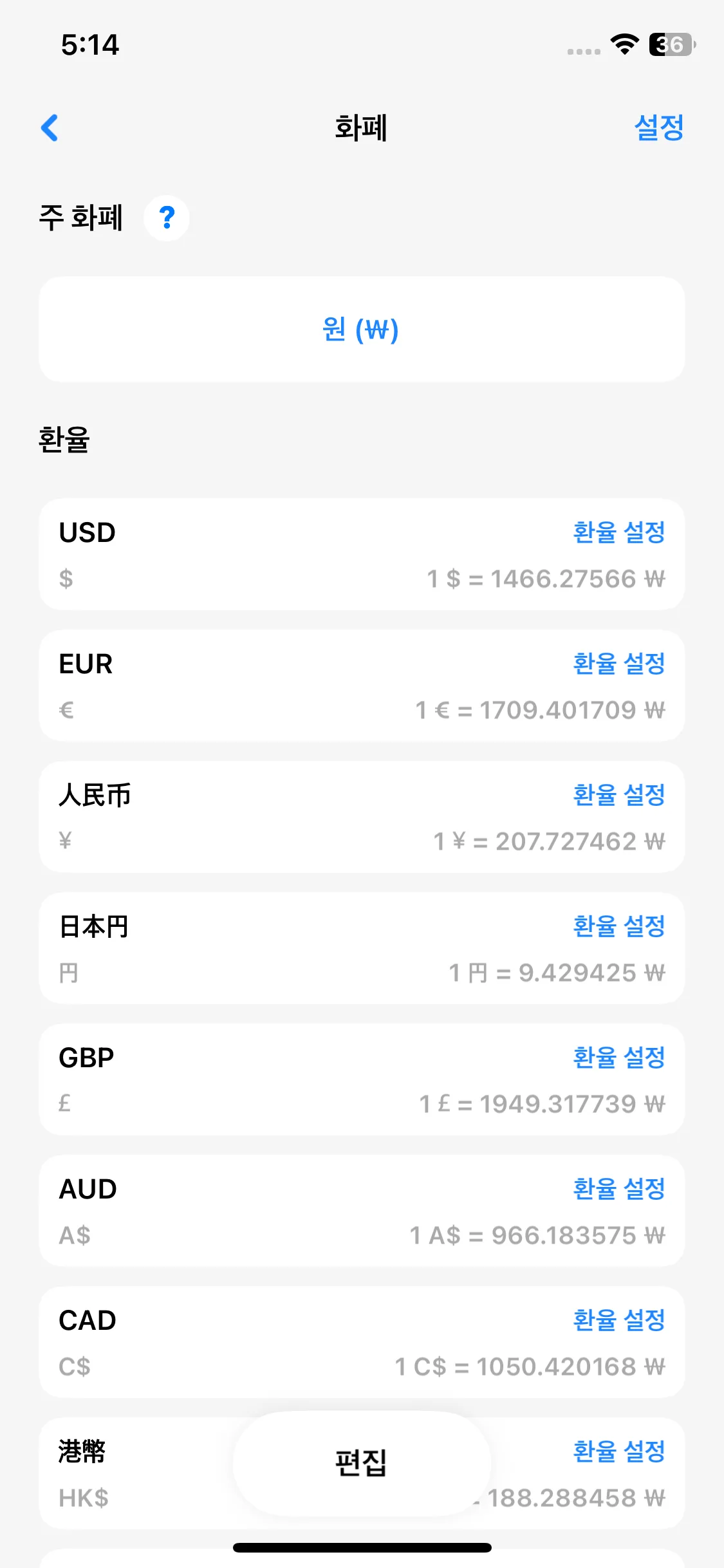Set the exchange rate for EUR
724x1568 pixels.
point(618,664)
